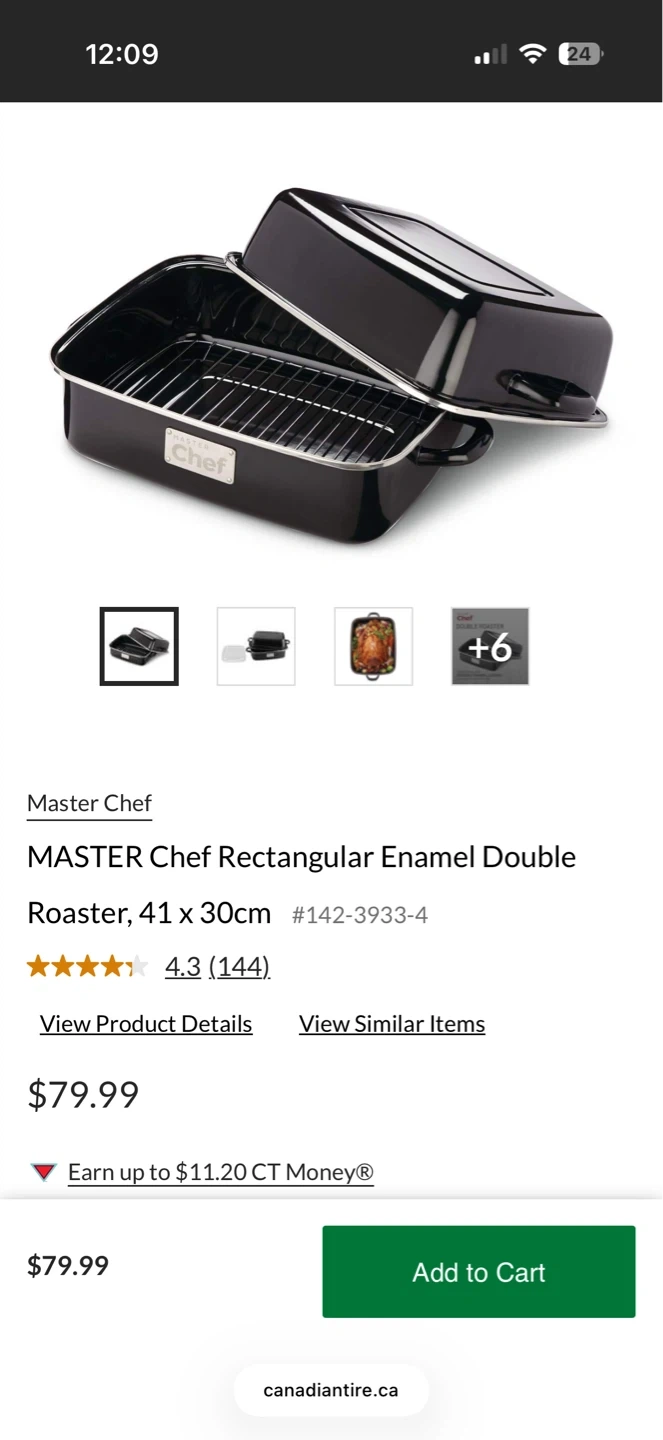Image resolution: width=663 pixels, height=1440 pixels.
Task: Tap the canadiantire.ca address pill
Action: tap(331, 1390)
